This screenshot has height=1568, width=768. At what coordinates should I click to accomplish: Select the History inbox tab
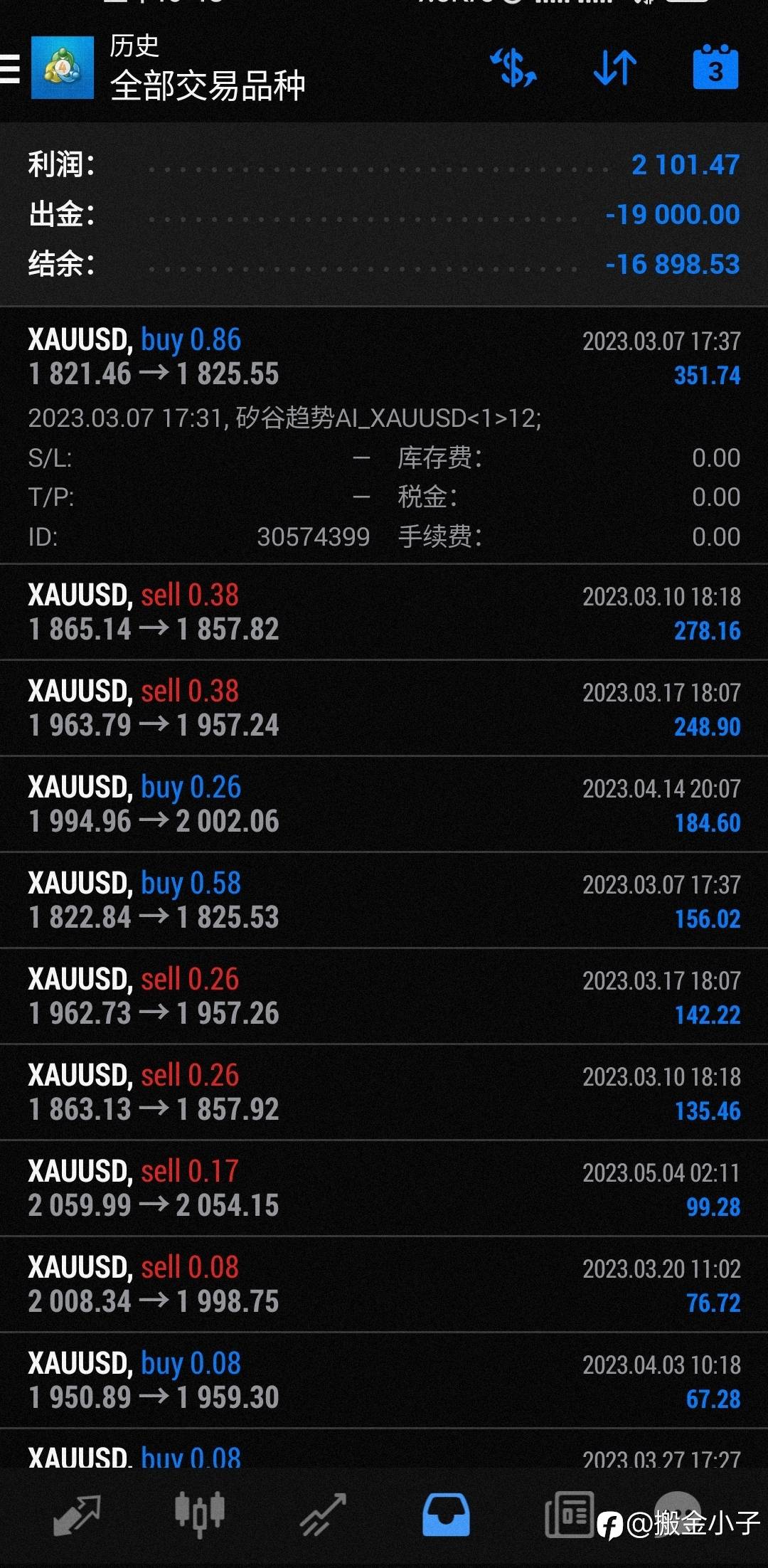pyautogui.click(x=446, y=1515)
